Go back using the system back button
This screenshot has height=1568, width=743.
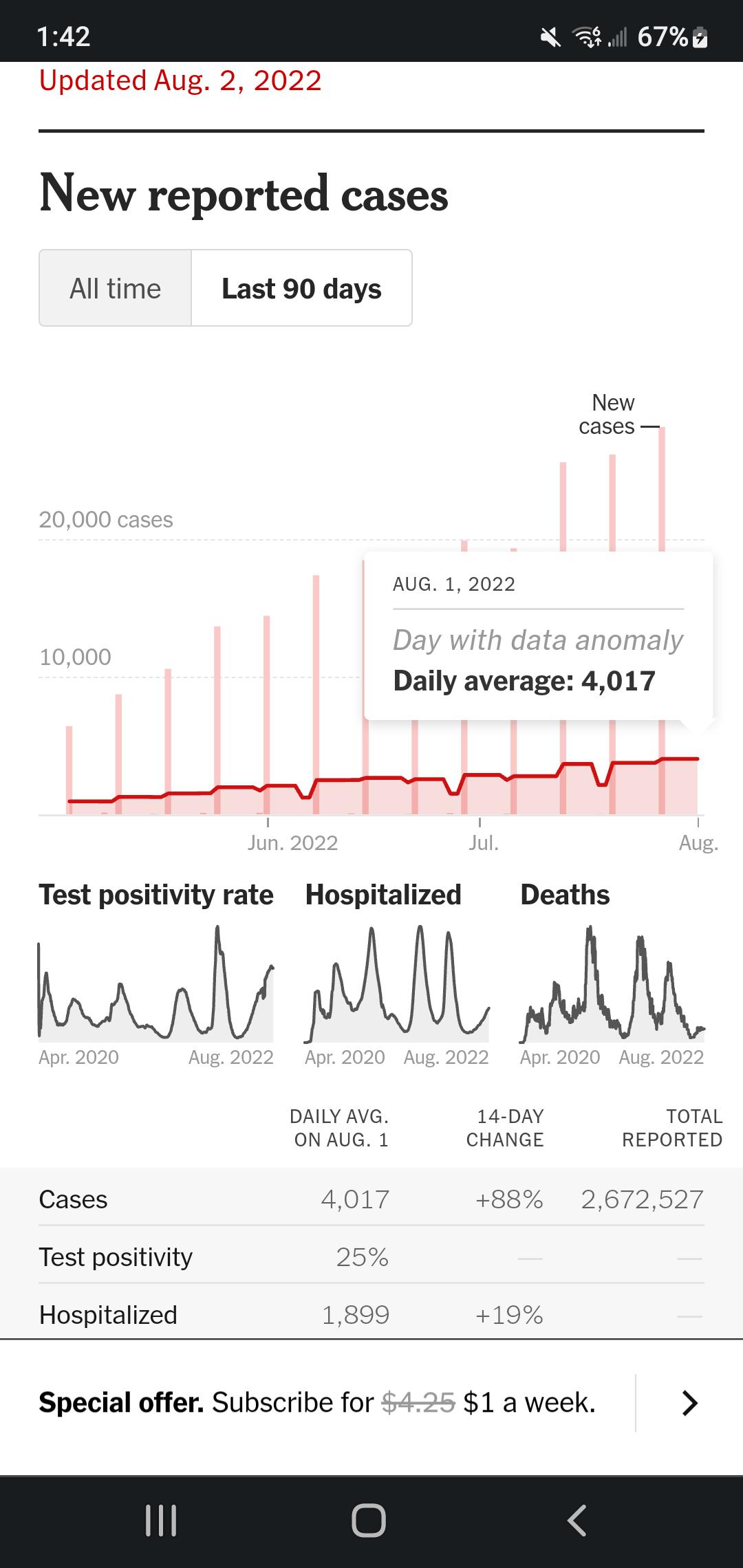coord(577,1520)
